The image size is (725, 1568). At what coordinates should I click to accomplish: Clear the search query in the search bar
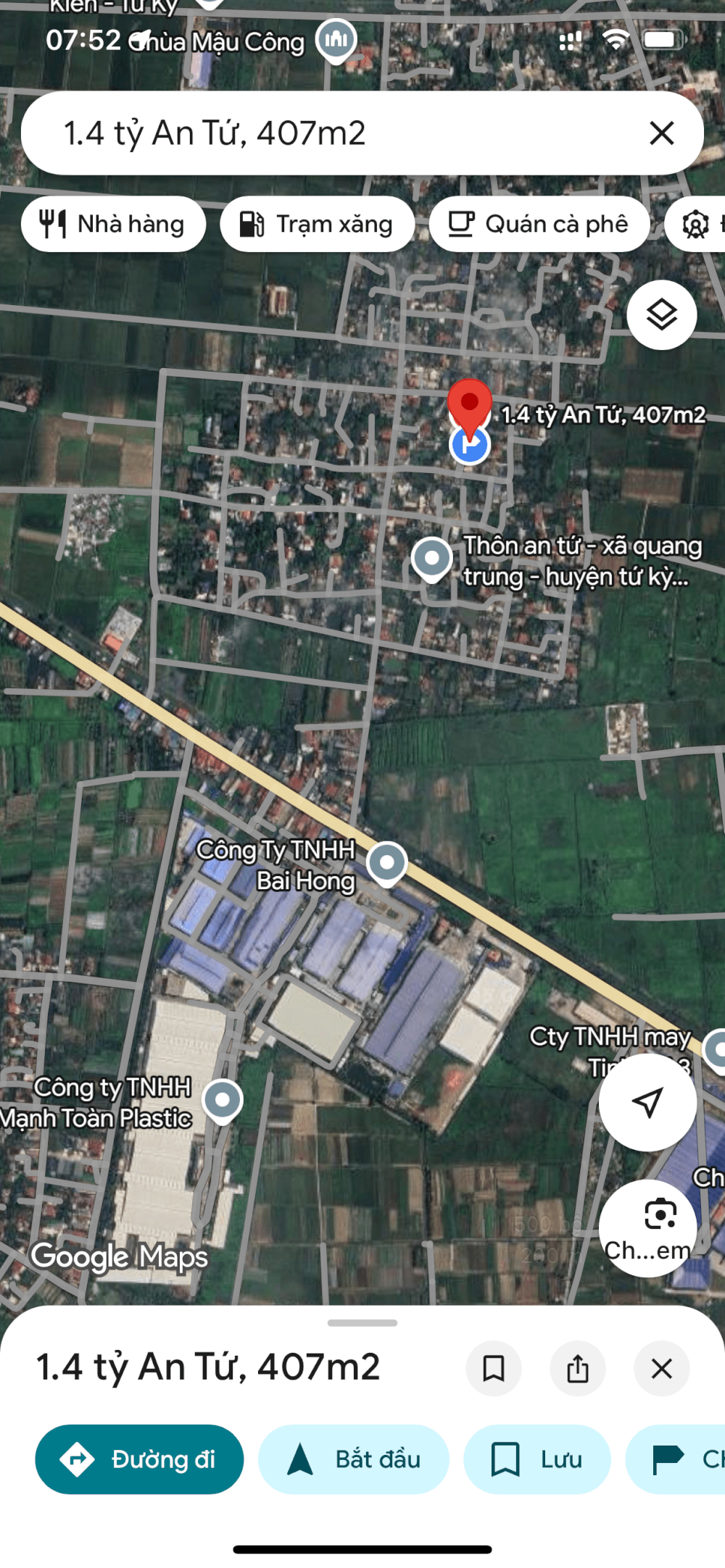coord(661,133)
